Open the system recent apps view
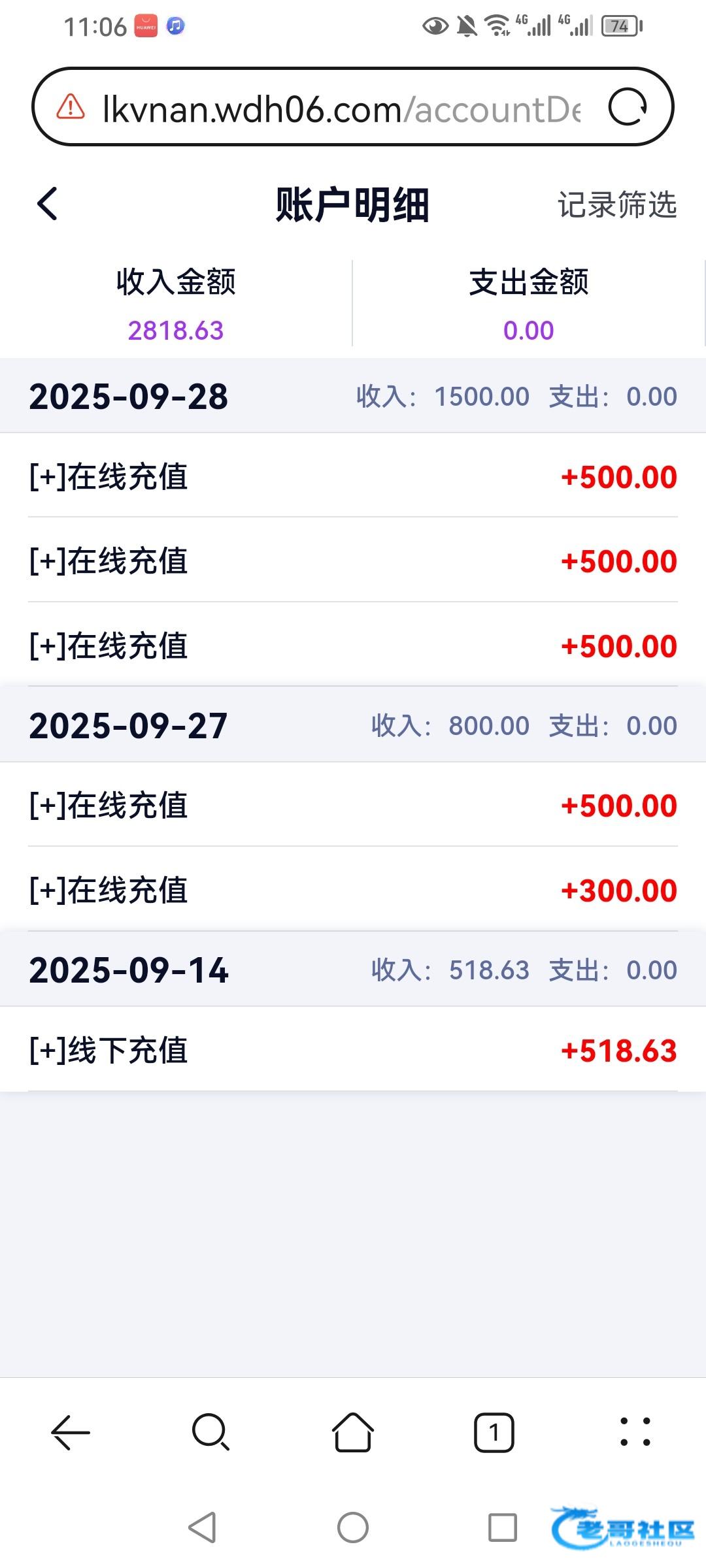This screenshot has height=1568, width=706. tap(503, 1527)
